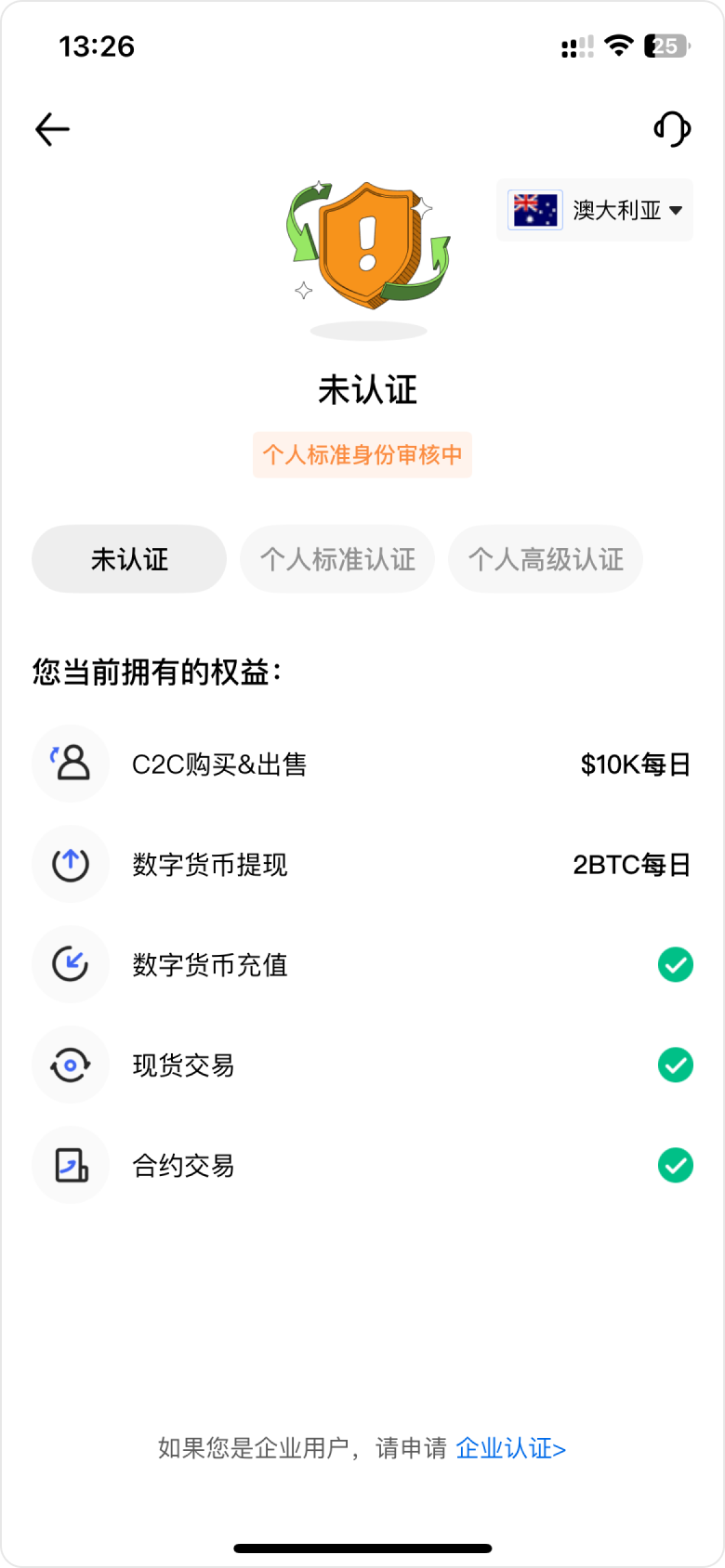The width and height of the screenshot is (725, 1568).
Task: Open customer support headset icon
Action: [672, 129]
